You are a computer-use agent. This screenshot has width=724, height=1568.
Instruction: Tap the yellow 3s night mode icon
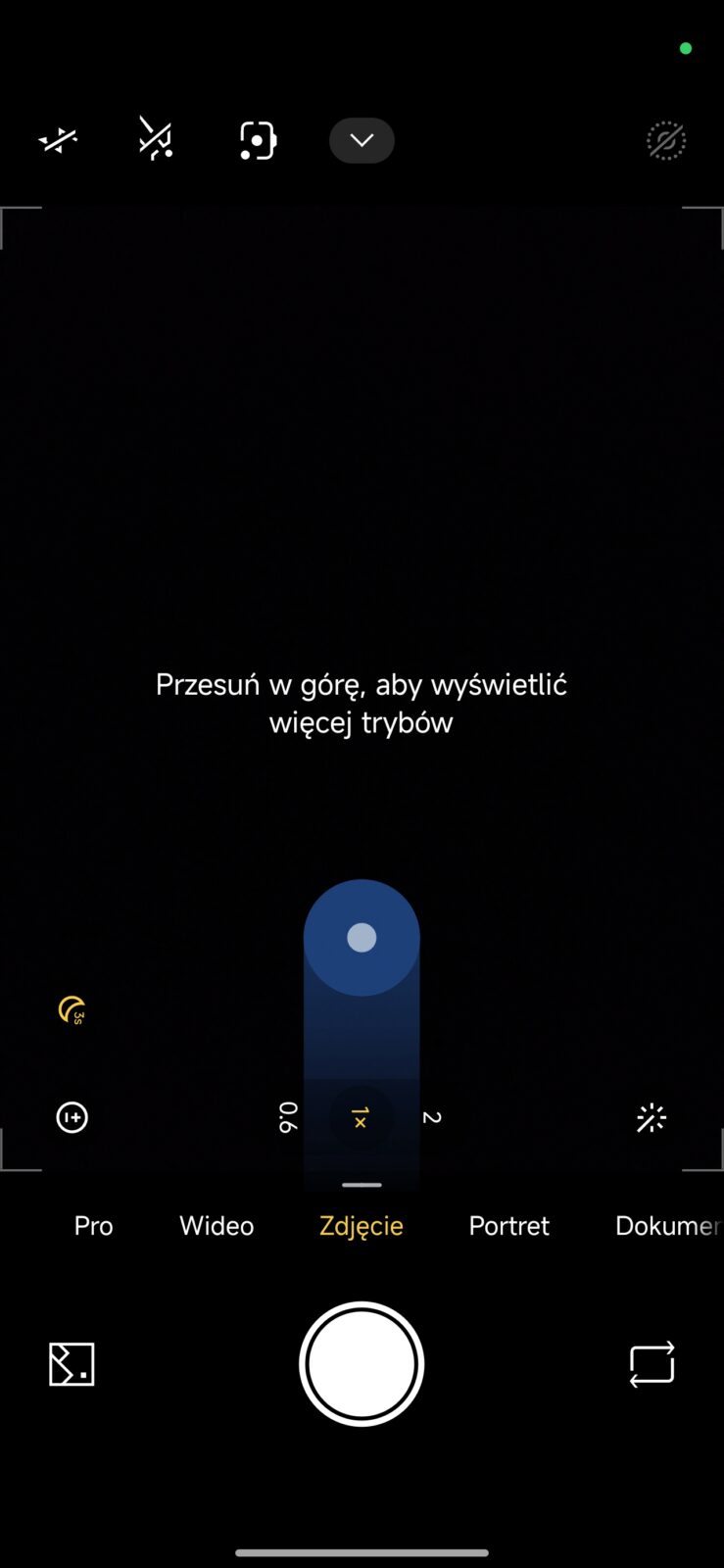(x=72, y=1009)
